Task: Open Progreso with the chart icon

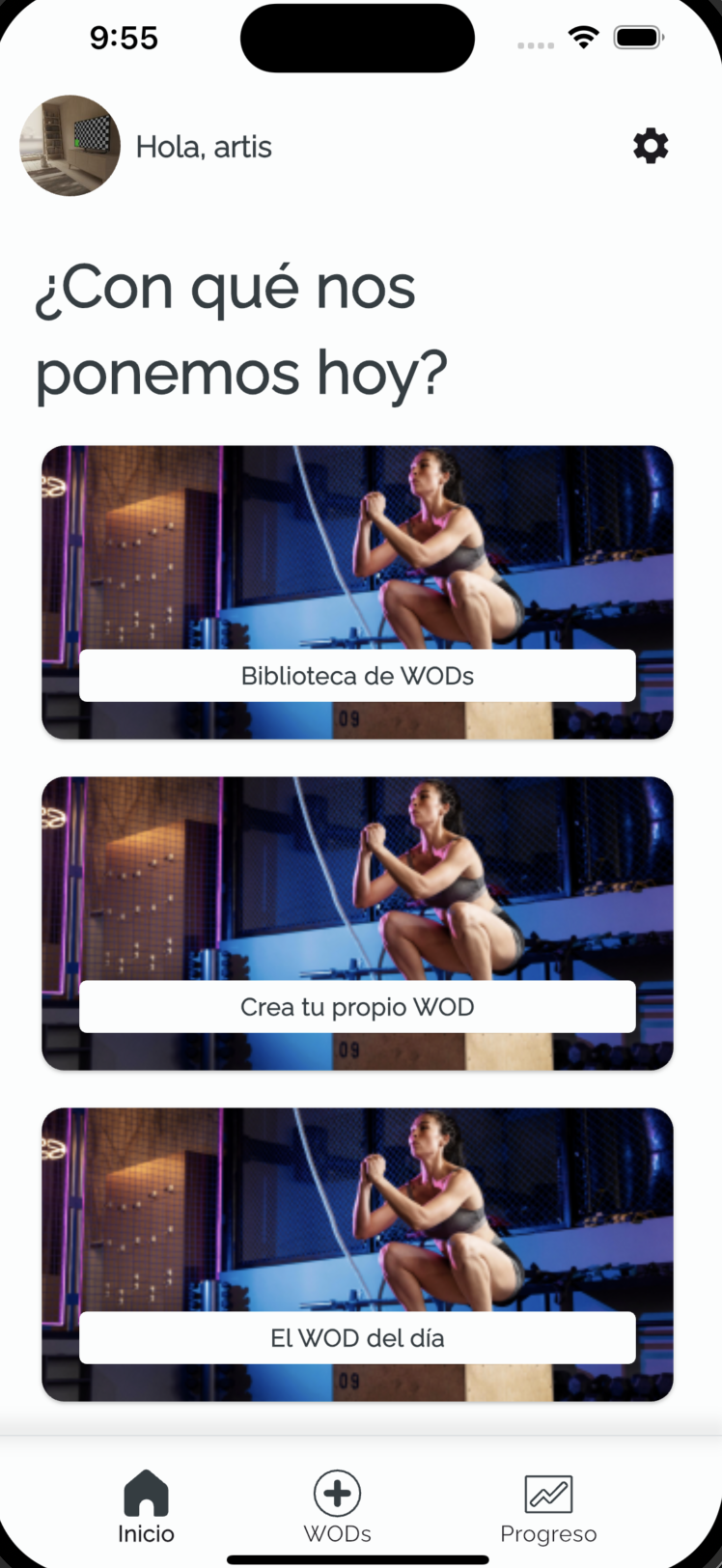Action: pyautogui.click(x=547, y=1493)
